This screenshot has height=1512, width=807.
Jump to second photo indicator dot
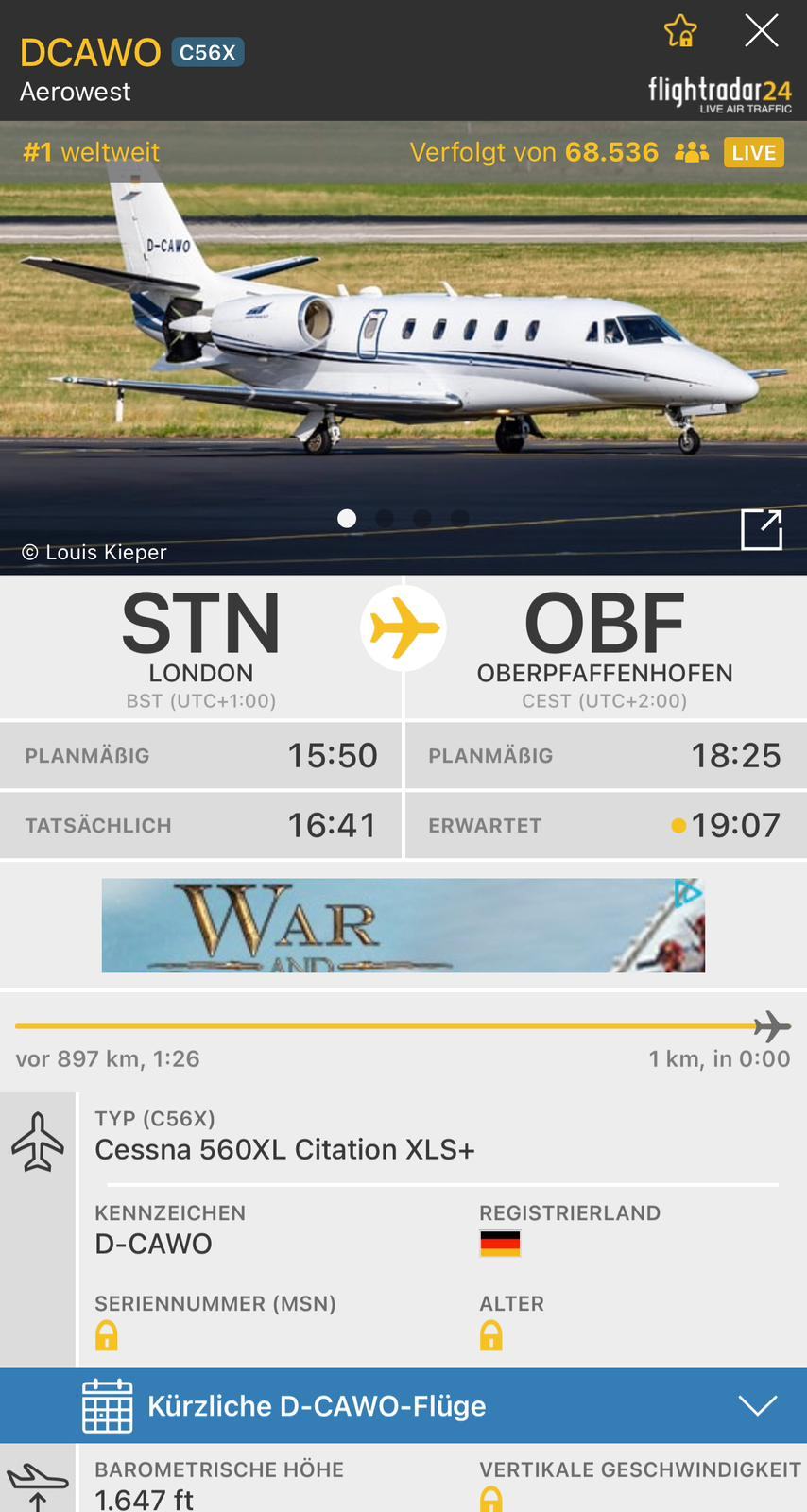(385, 518)
